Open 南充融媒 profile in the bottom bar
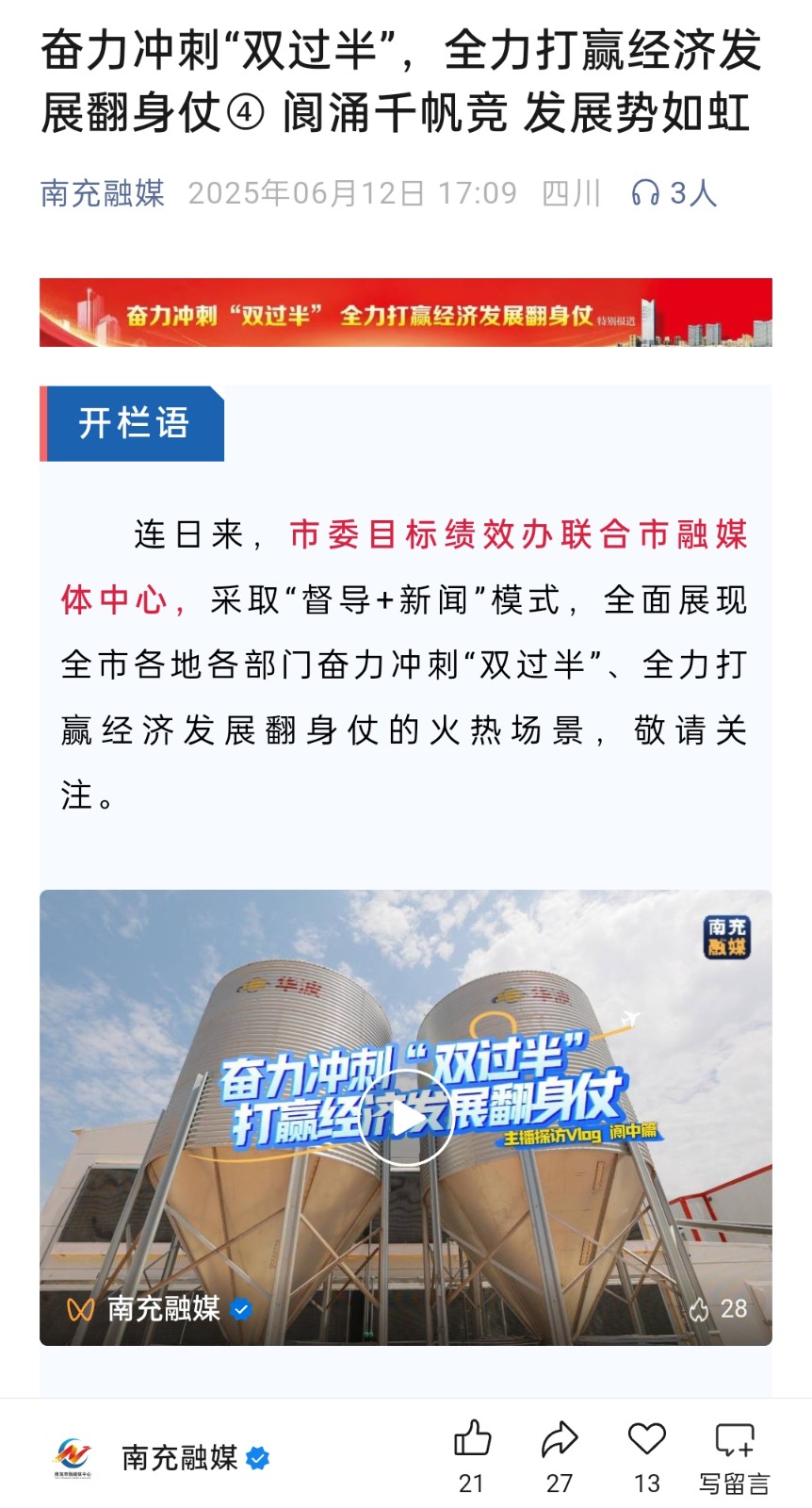Viewport: 812px width, 1508px height. (x=179, y=1457)
